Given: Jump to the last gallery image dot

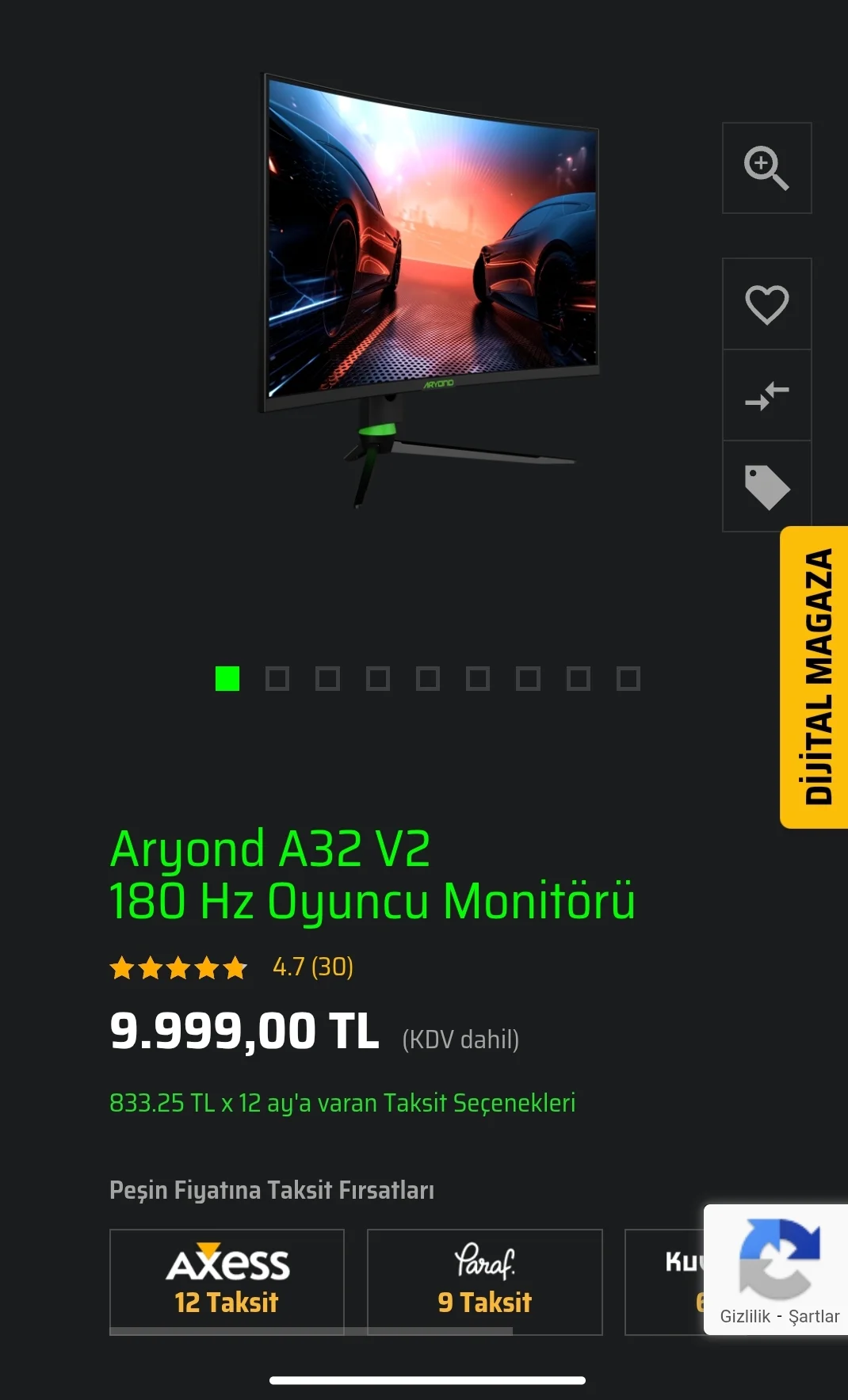Looking at the screenshot, I should [x=628, y=679].
